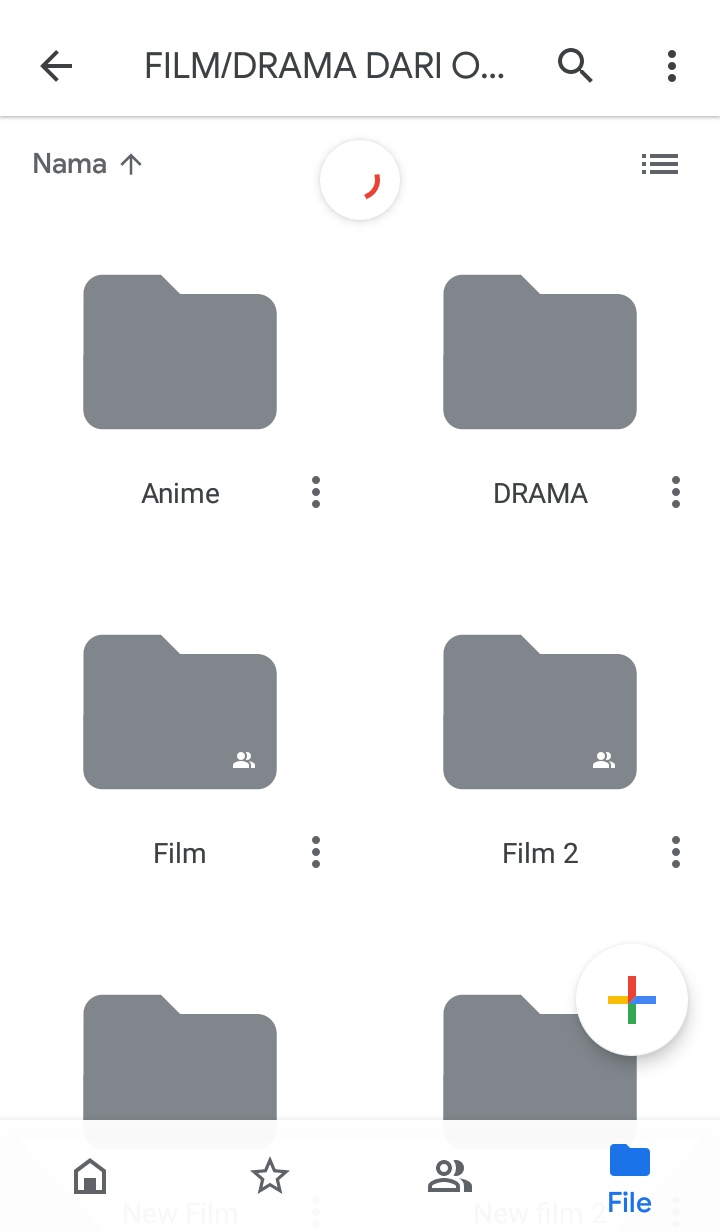Image resolution: width=720 pixels, height=1232 pixels.
Task: Open the Film folder
Action: click(180, 712)
